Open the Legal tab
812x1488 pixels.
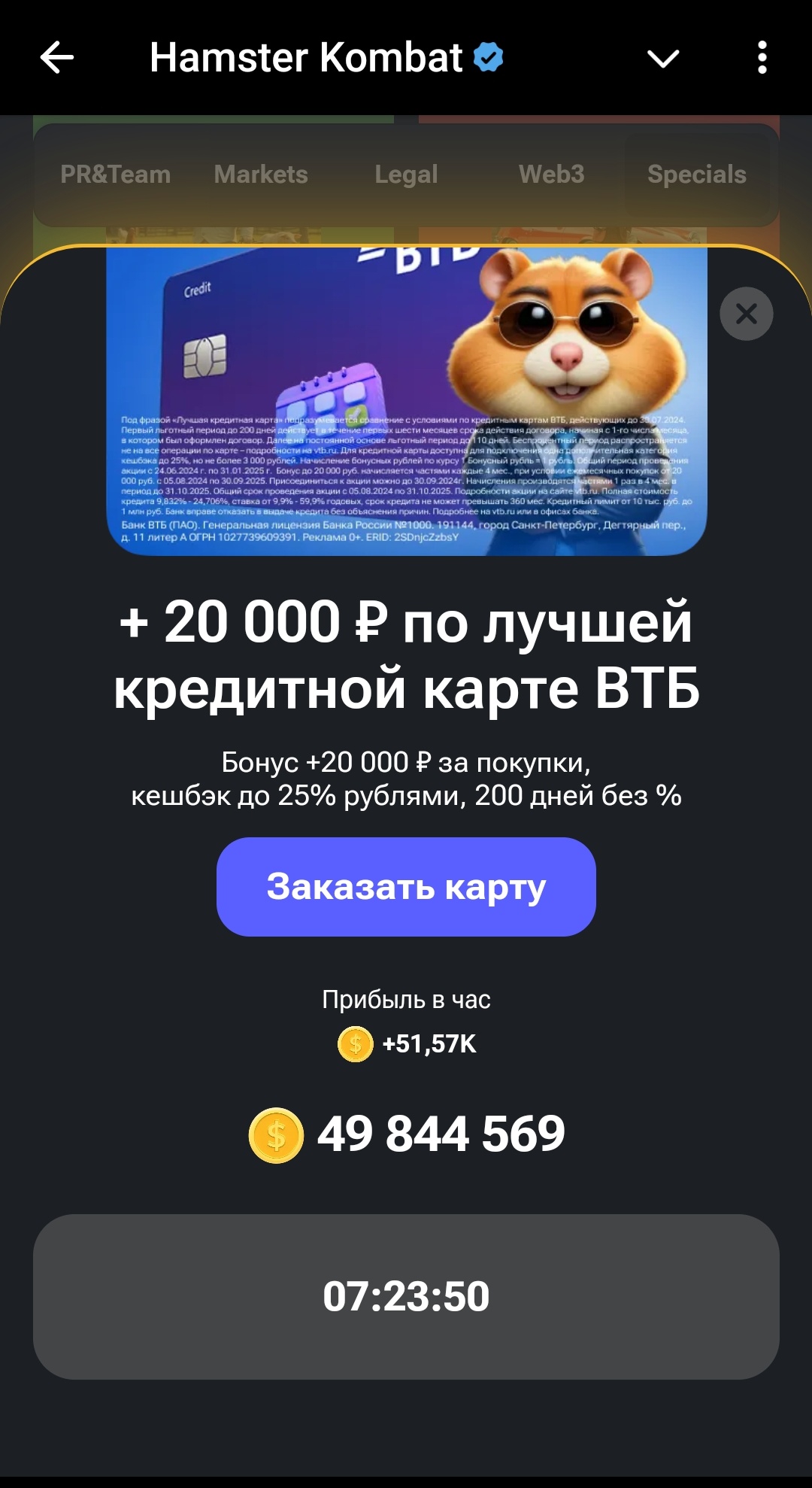click(406, 175)
